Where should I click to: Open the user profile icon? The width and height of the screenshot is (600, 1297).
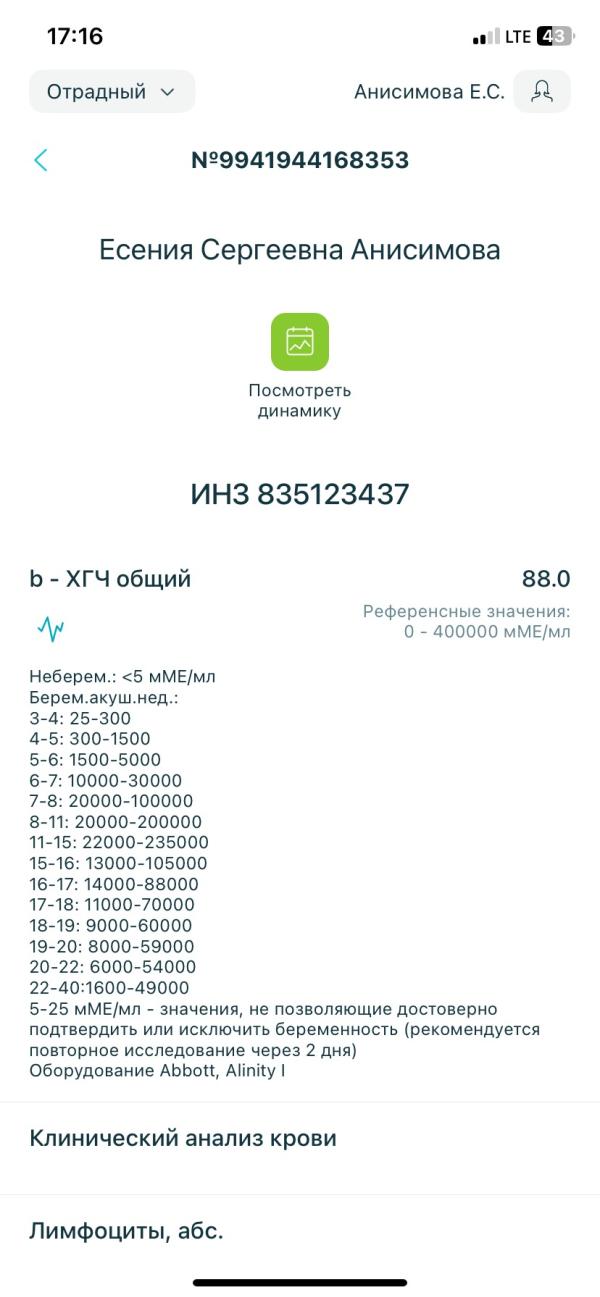click(542, 92)
